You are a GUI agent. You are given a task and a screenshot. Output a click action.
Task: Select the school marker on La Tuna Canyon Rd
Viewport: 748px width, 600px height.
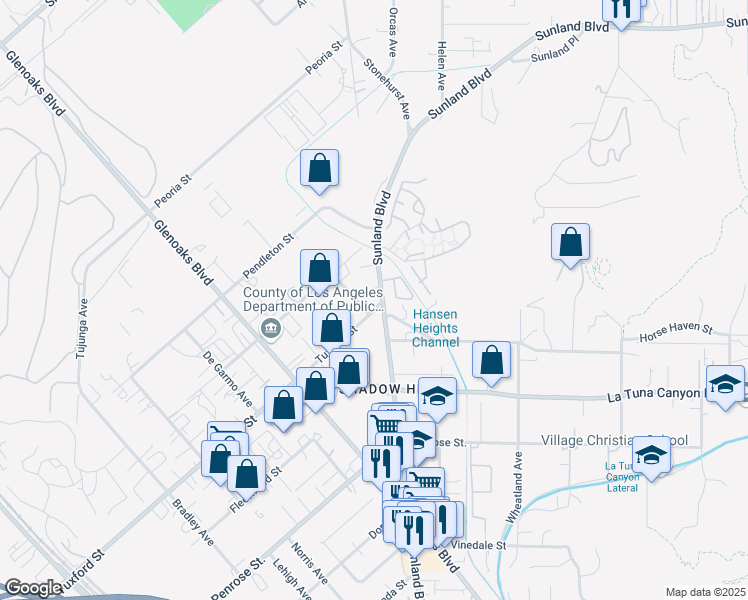[725, 387]
